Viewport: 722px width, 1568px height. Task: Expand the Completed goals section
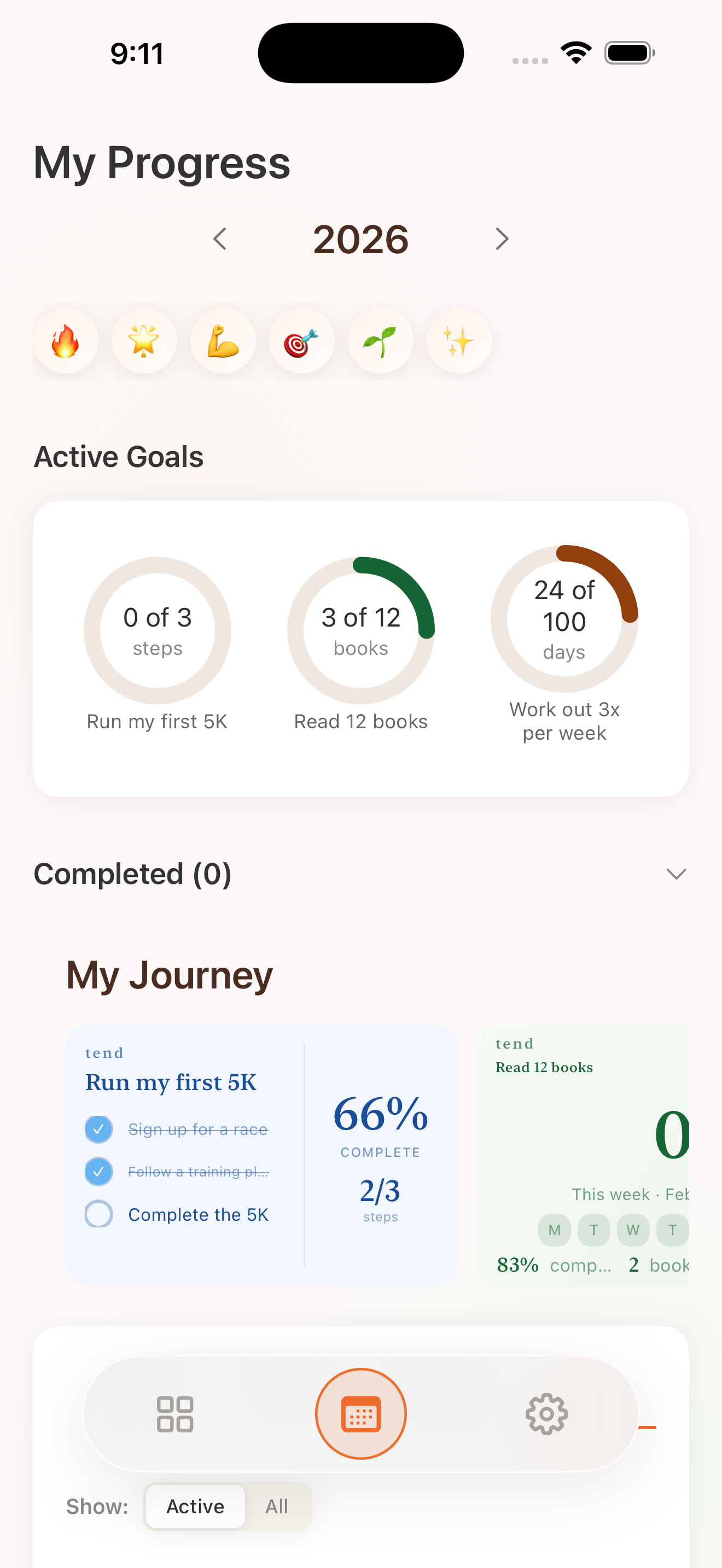[677, 874]
